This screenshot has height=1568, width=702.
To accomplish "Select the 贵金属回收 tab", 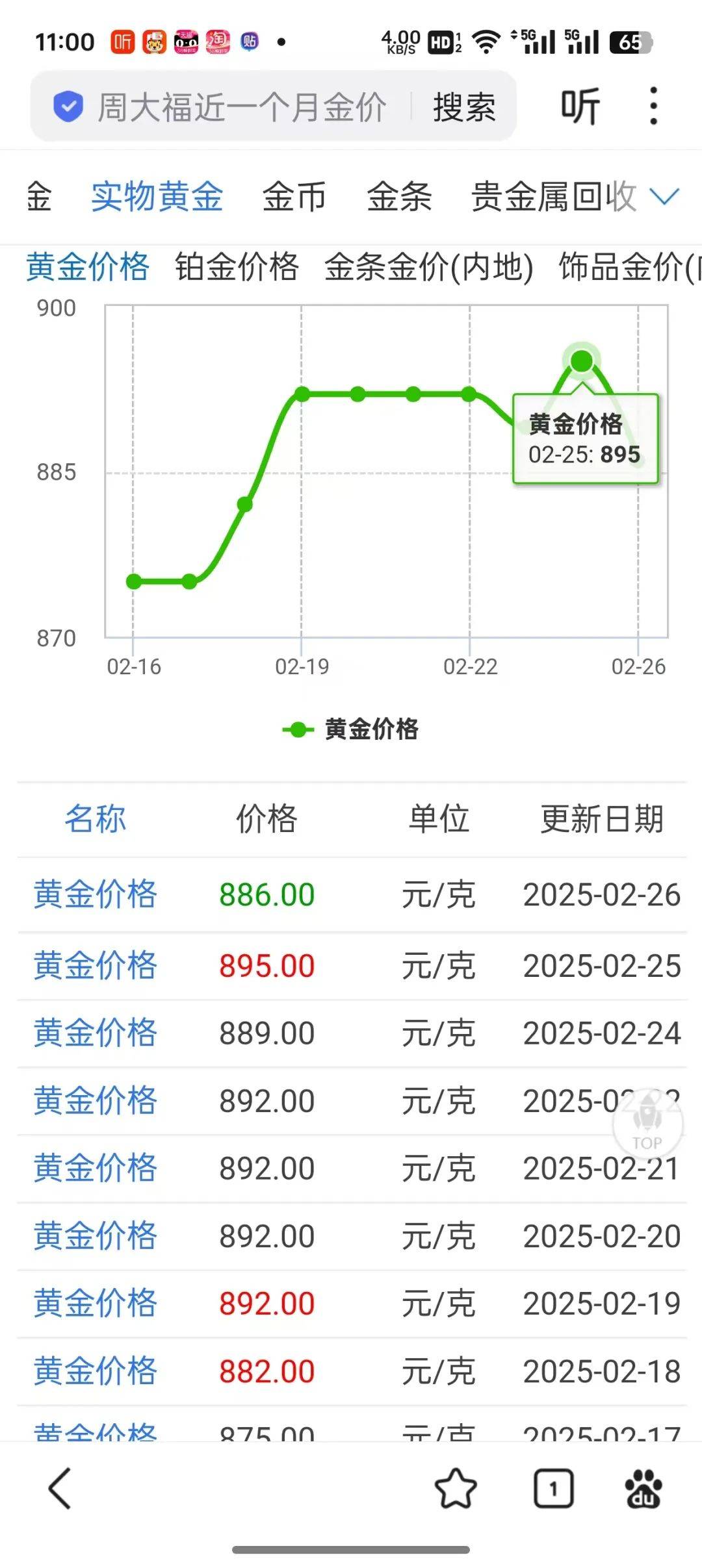I will click(554, 196).
